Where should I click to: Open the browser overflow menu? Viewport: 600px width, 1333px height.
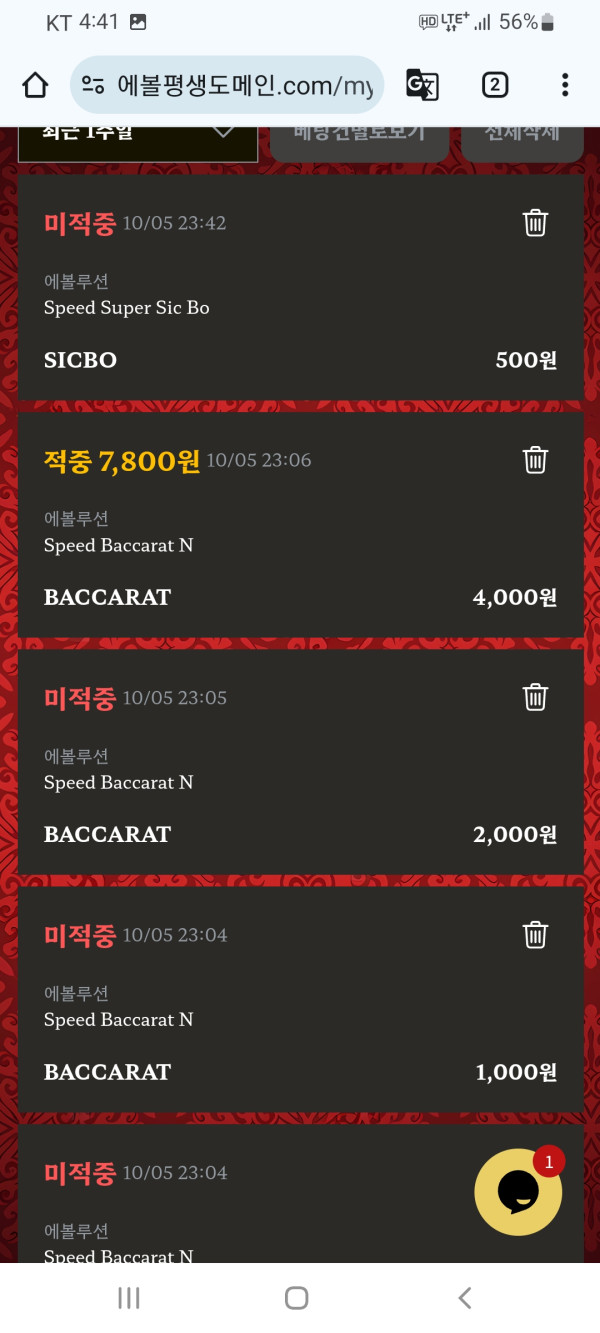565,85
